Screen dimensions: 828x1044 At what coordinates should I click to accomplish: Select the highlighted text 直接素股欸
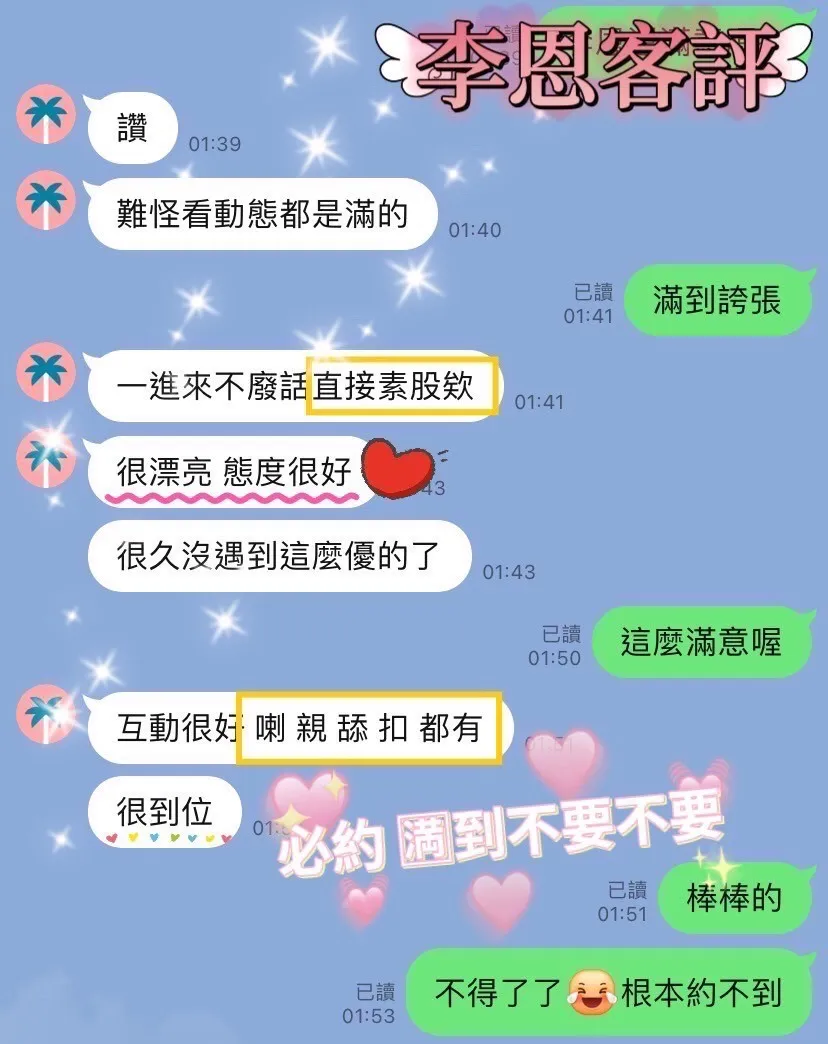pyautogui.click(x=400, y=383)
